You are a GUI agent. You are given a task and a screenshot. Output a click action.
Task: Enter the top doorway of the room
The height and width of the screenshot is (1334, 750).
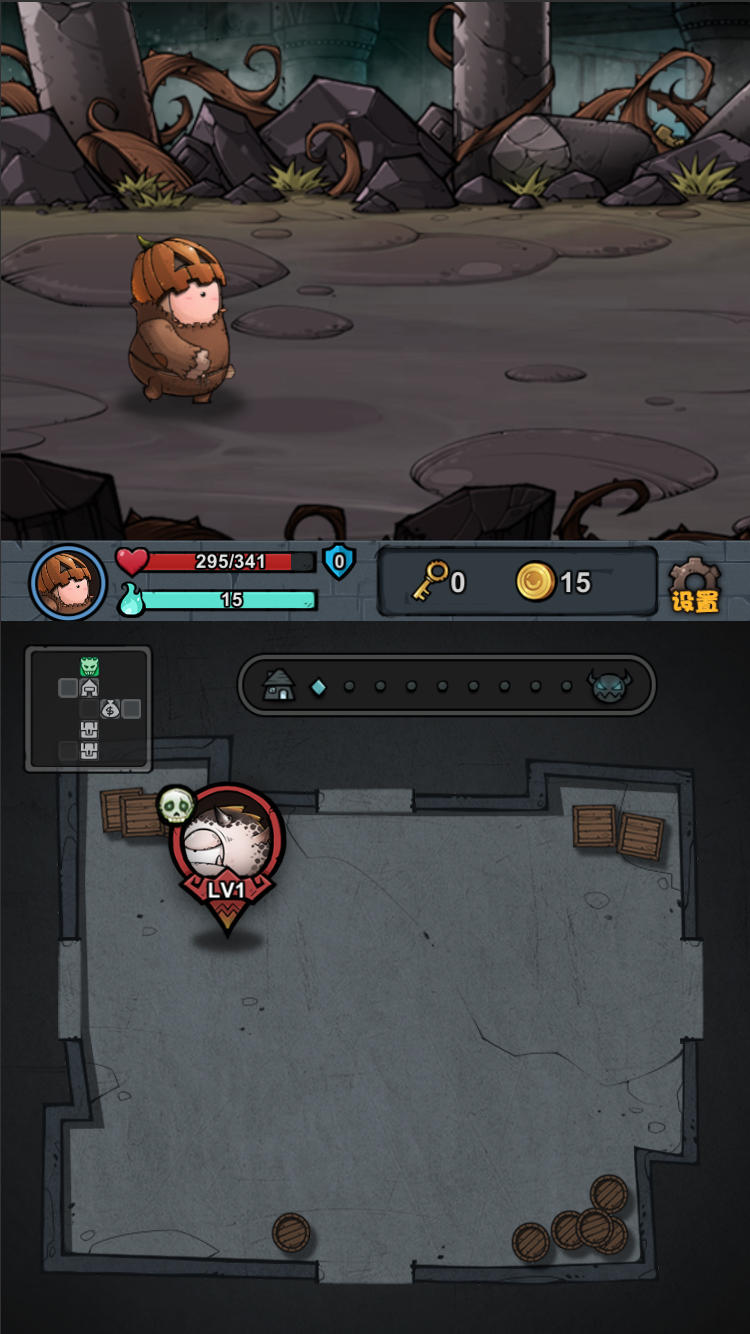click(365, 801)
